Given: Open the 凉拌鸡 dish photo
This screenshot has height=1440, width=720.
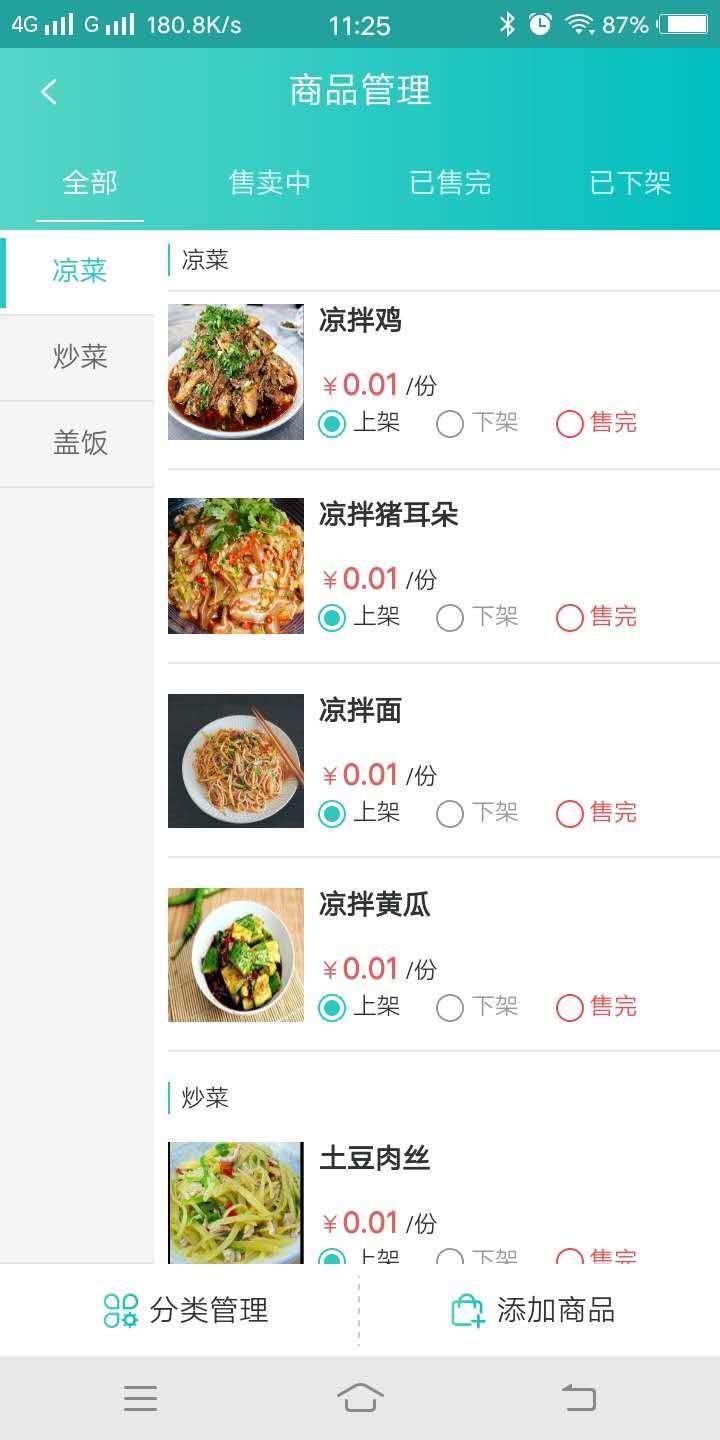Looking at the screenshot, I should (x=235, y=370).
